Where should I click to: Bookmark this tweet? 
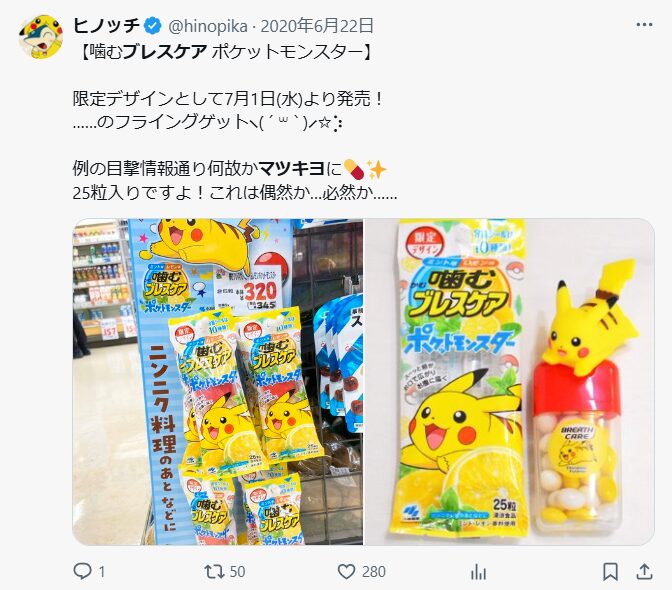tap(610, 572)
